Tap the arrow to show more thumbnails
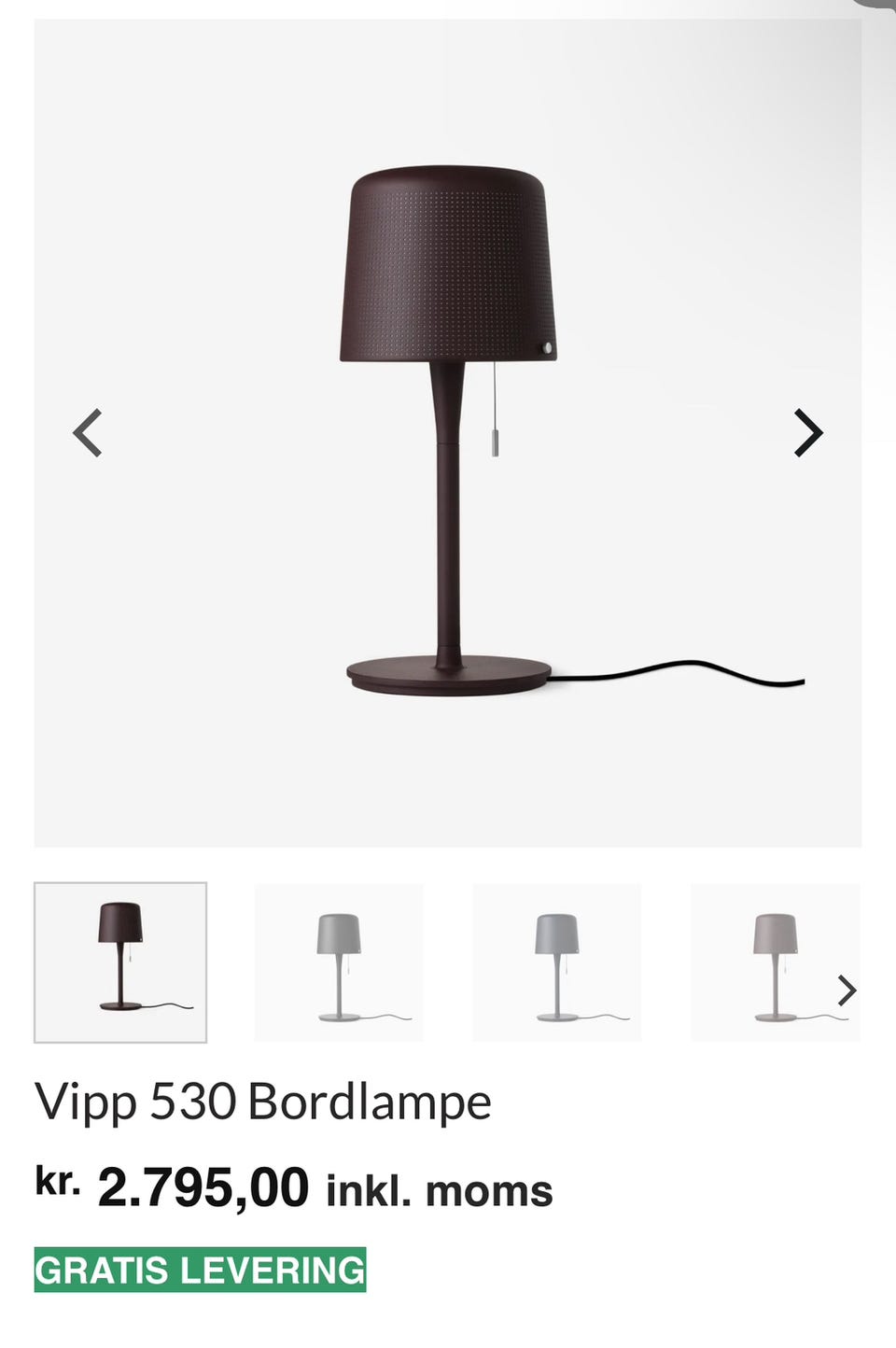This screenshot has height=1348, width=896. (x=847, y=990)
